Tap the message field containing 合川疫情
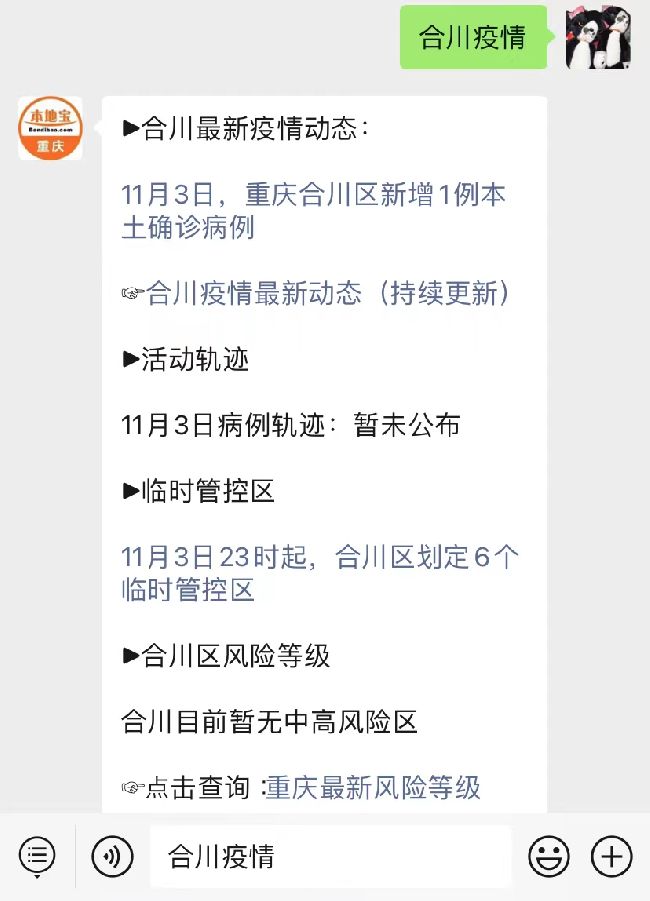650x901 pixels. (x=330, y=856)
